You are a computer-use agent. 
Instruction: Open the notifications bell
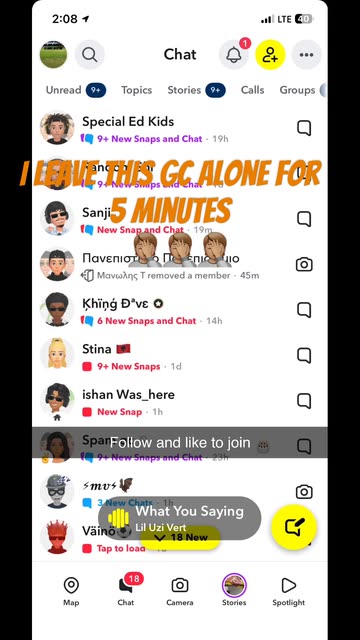click(234, 54)
